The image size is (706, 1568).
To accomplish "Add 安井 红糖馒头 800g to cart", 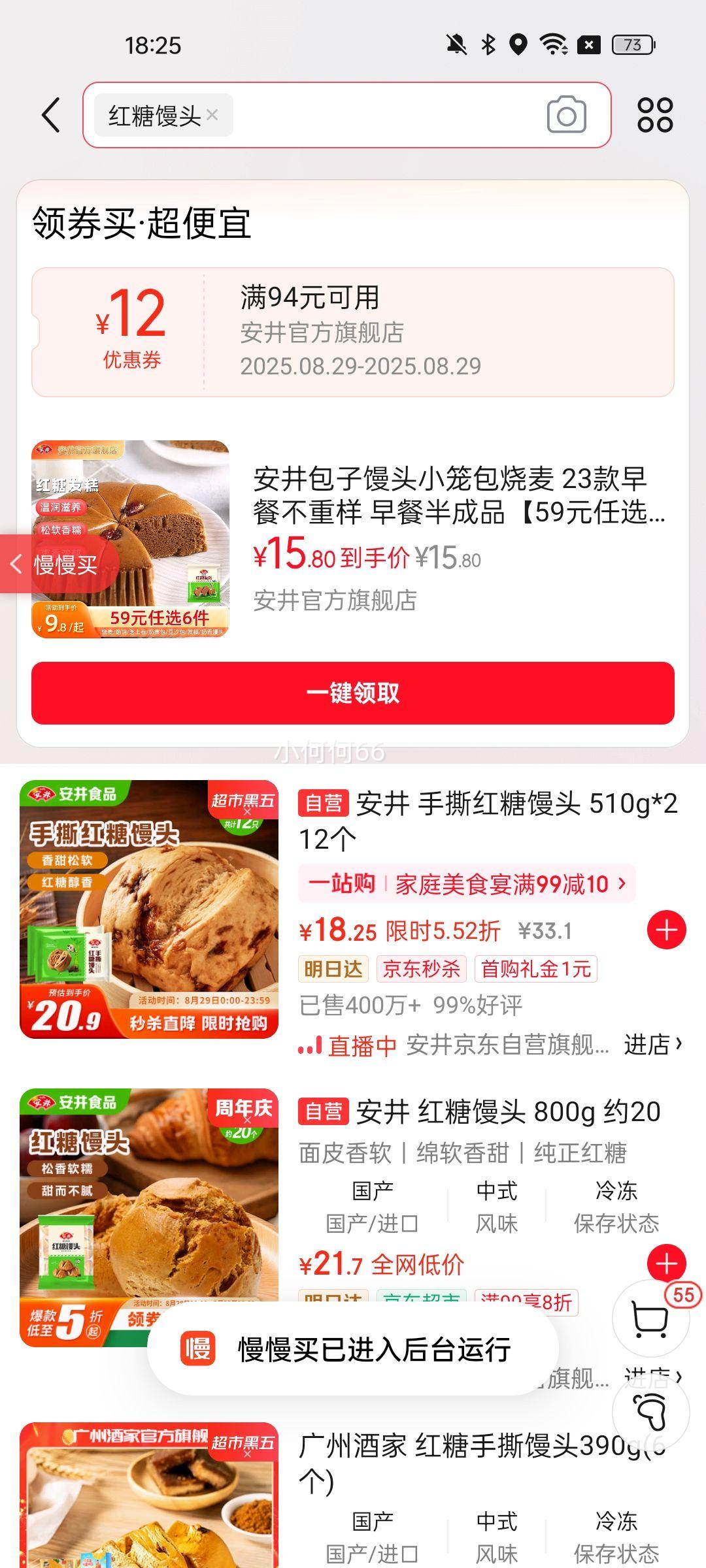I will click(666, 1264).
